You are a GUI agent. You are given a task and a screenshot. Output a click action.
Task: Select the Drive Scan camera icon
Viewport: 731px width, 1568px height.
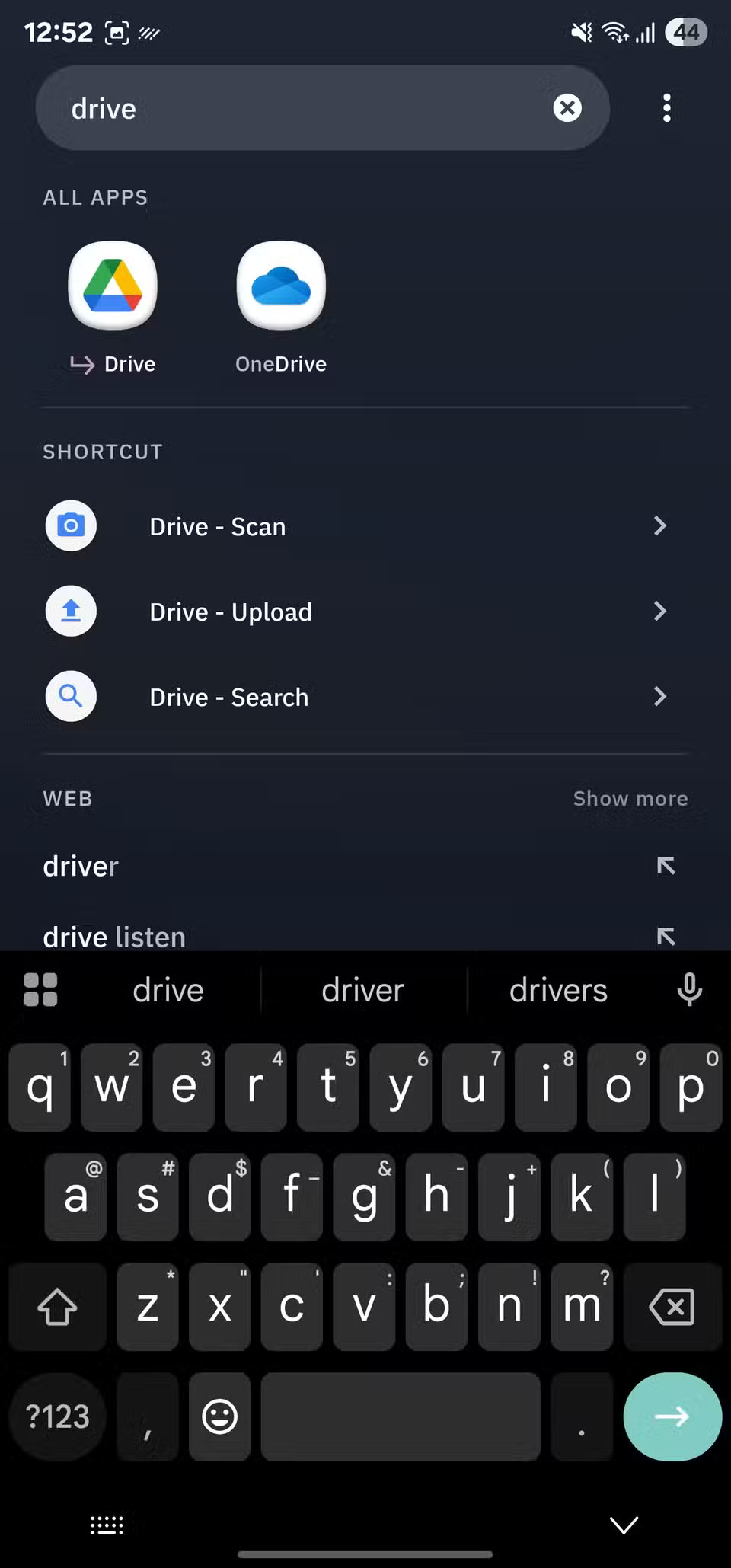(x=70, y=525)
